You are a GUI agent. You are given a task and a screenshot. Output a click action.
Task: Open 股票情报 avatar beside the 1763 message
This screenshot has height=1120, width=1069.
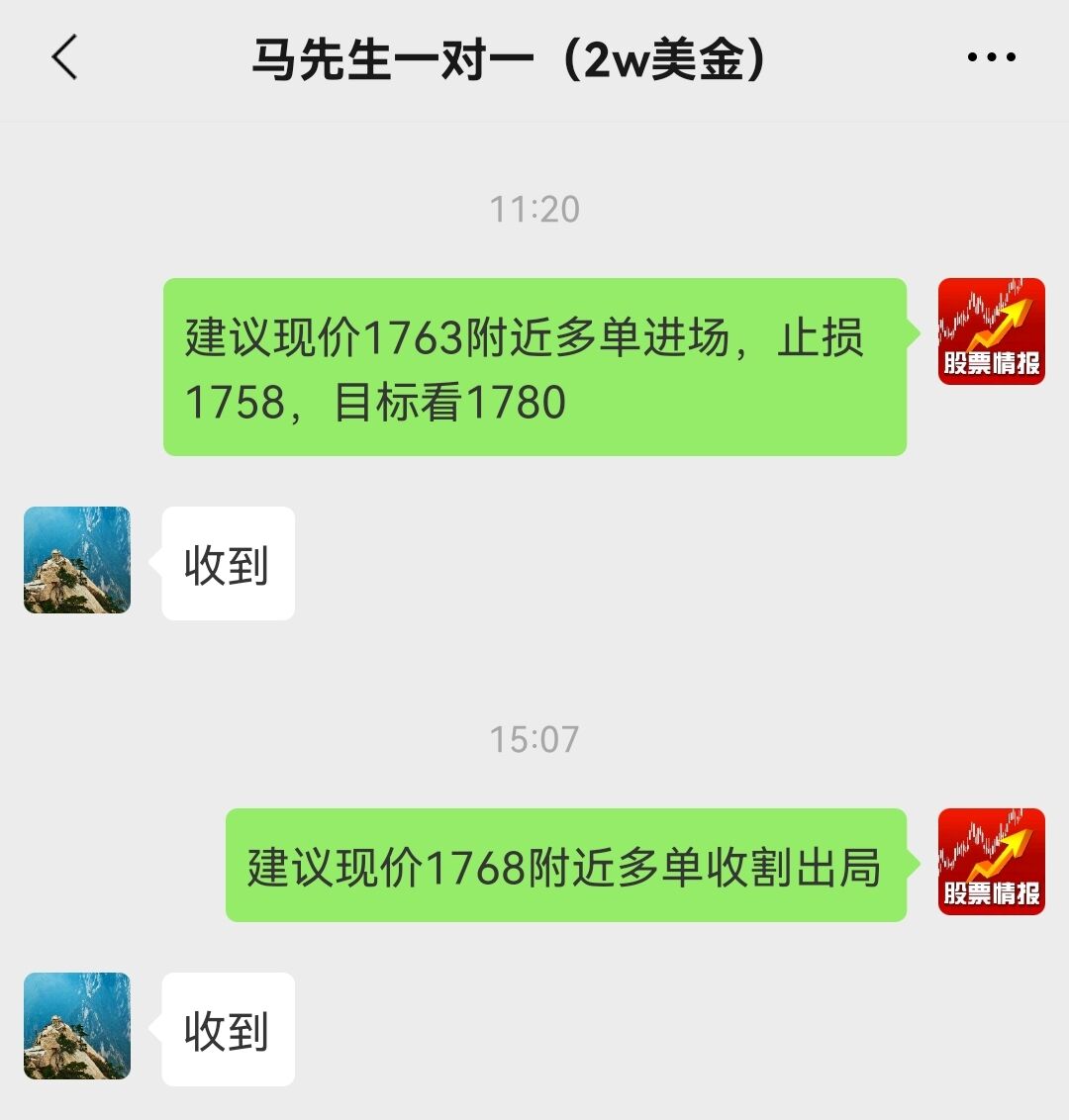pos(991,331)
